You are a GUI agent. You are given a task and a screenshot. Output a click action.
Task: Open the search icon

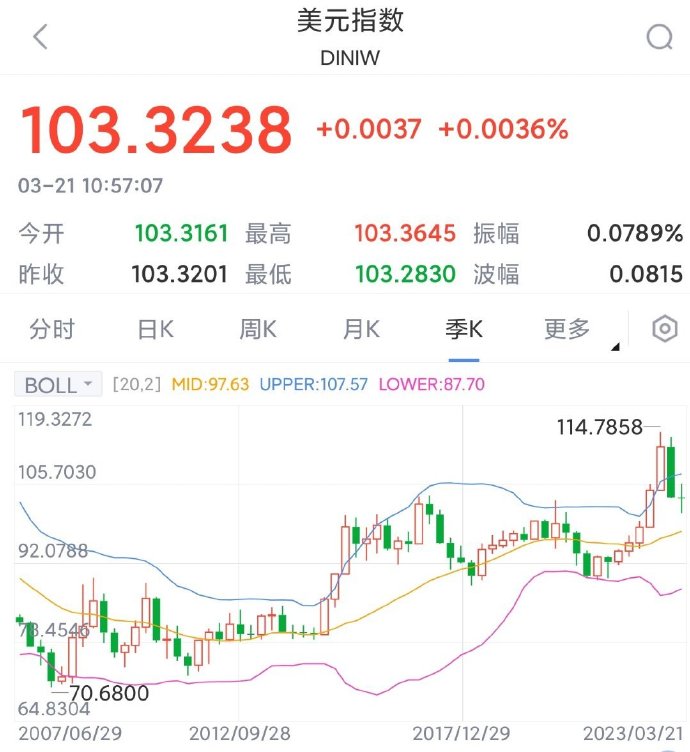pyautogui.click(x=659, y=37)
